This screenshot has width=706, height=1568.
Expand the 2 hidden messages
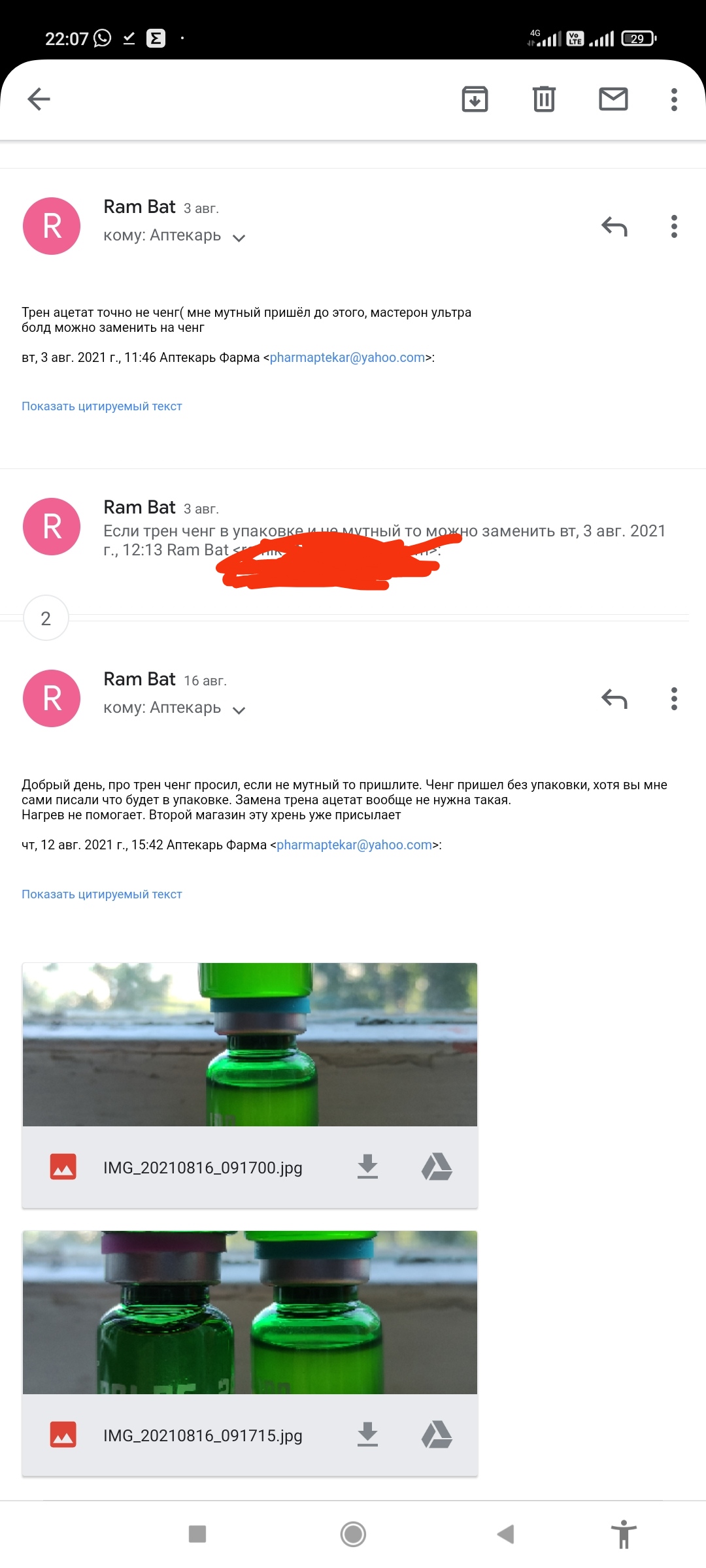[46, 618]
